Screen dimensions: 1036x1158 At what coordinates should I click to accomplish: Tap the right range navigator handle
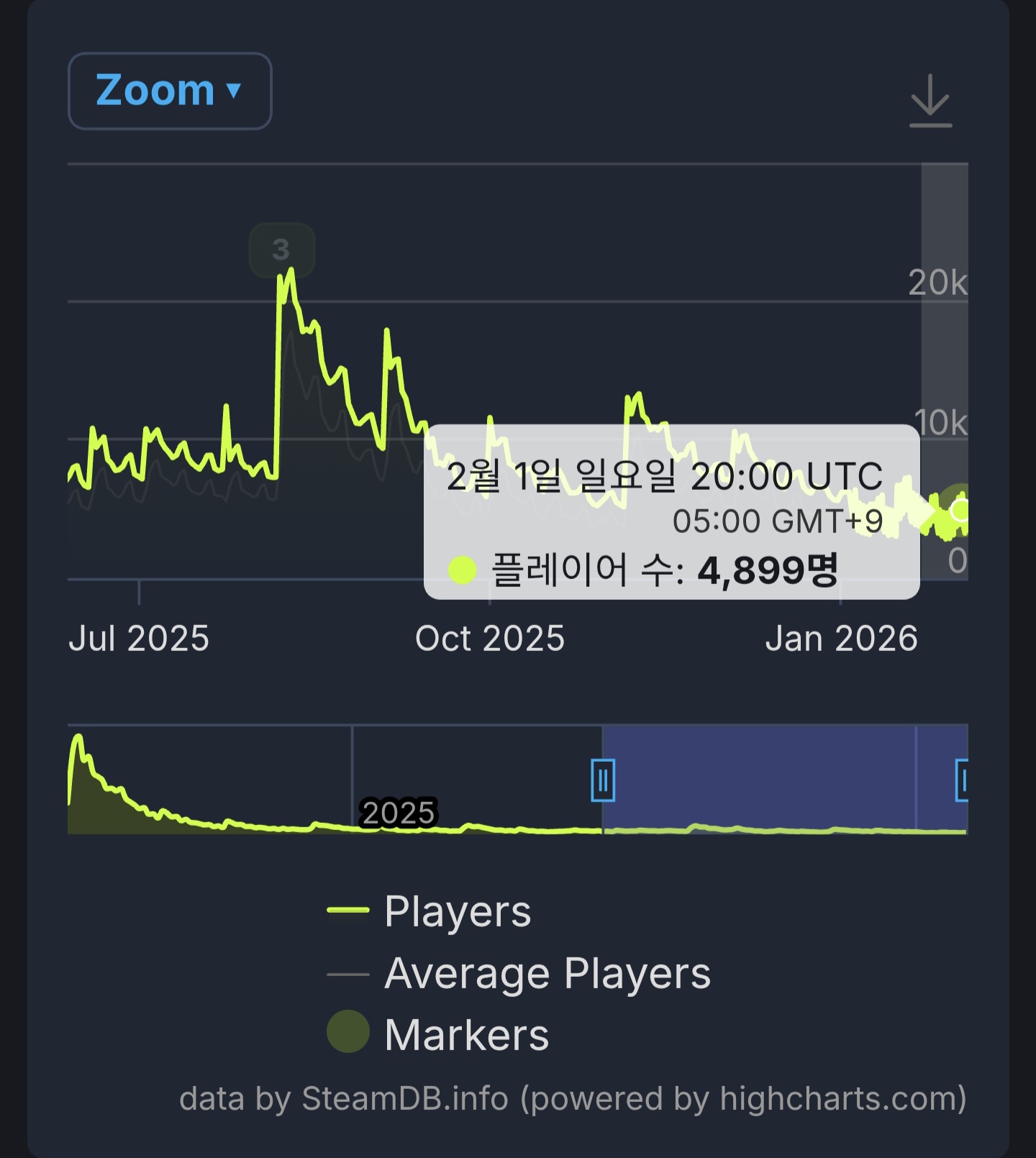pos(962,780)
